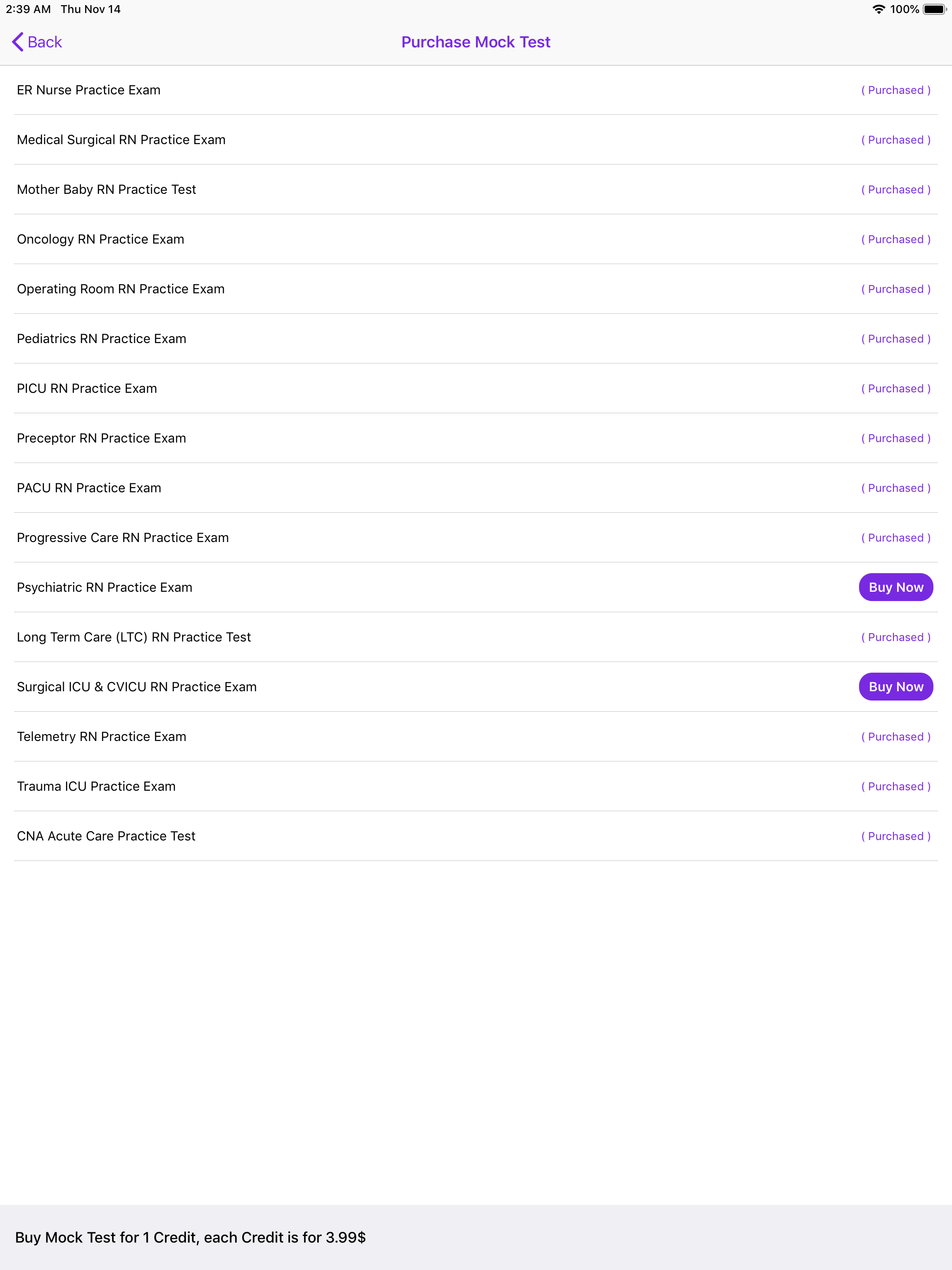The image size is (952, 1270).
Task: Select the PACU RN Practice Exam
Action: pos(89,488)
